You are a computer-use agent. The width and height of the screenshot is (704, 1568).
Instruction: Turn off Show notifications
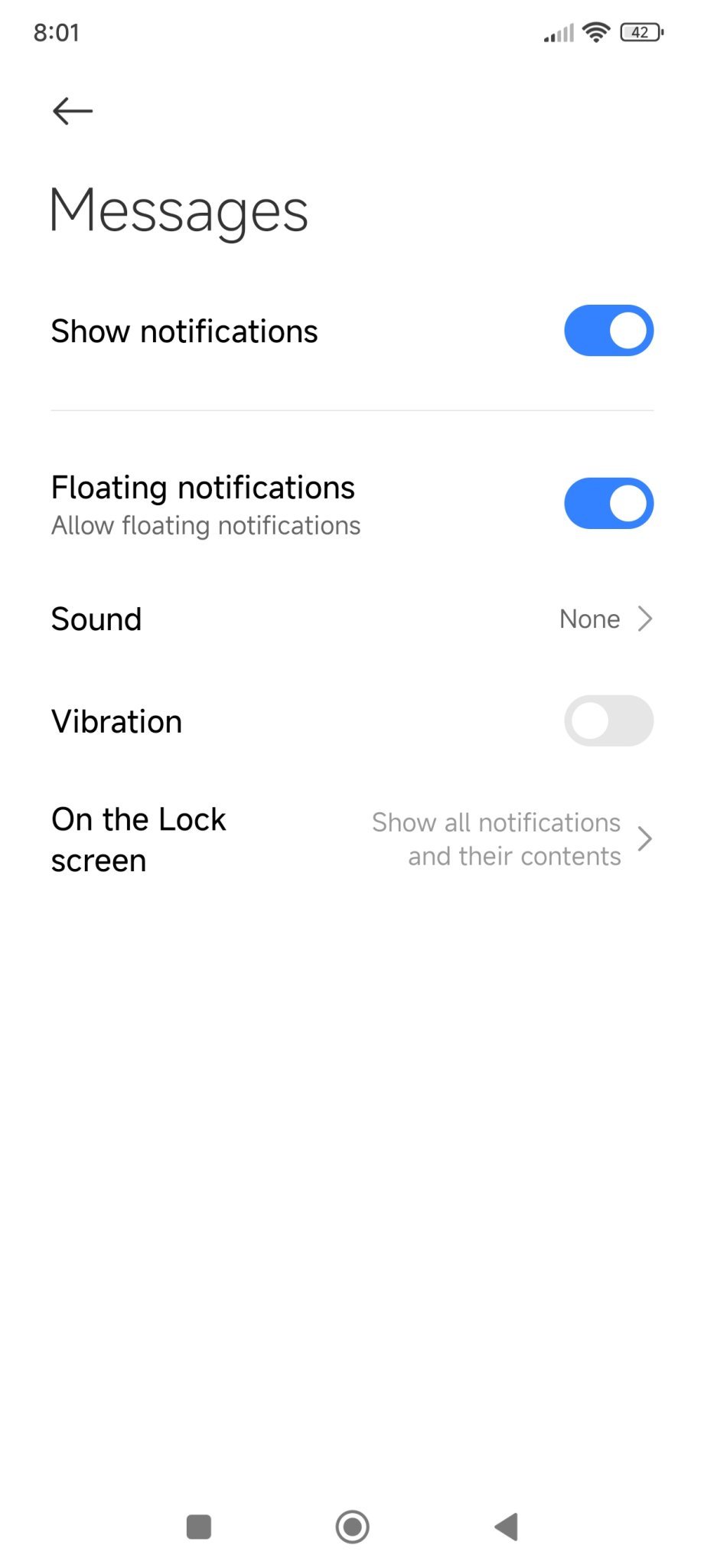tap(608, 331)
